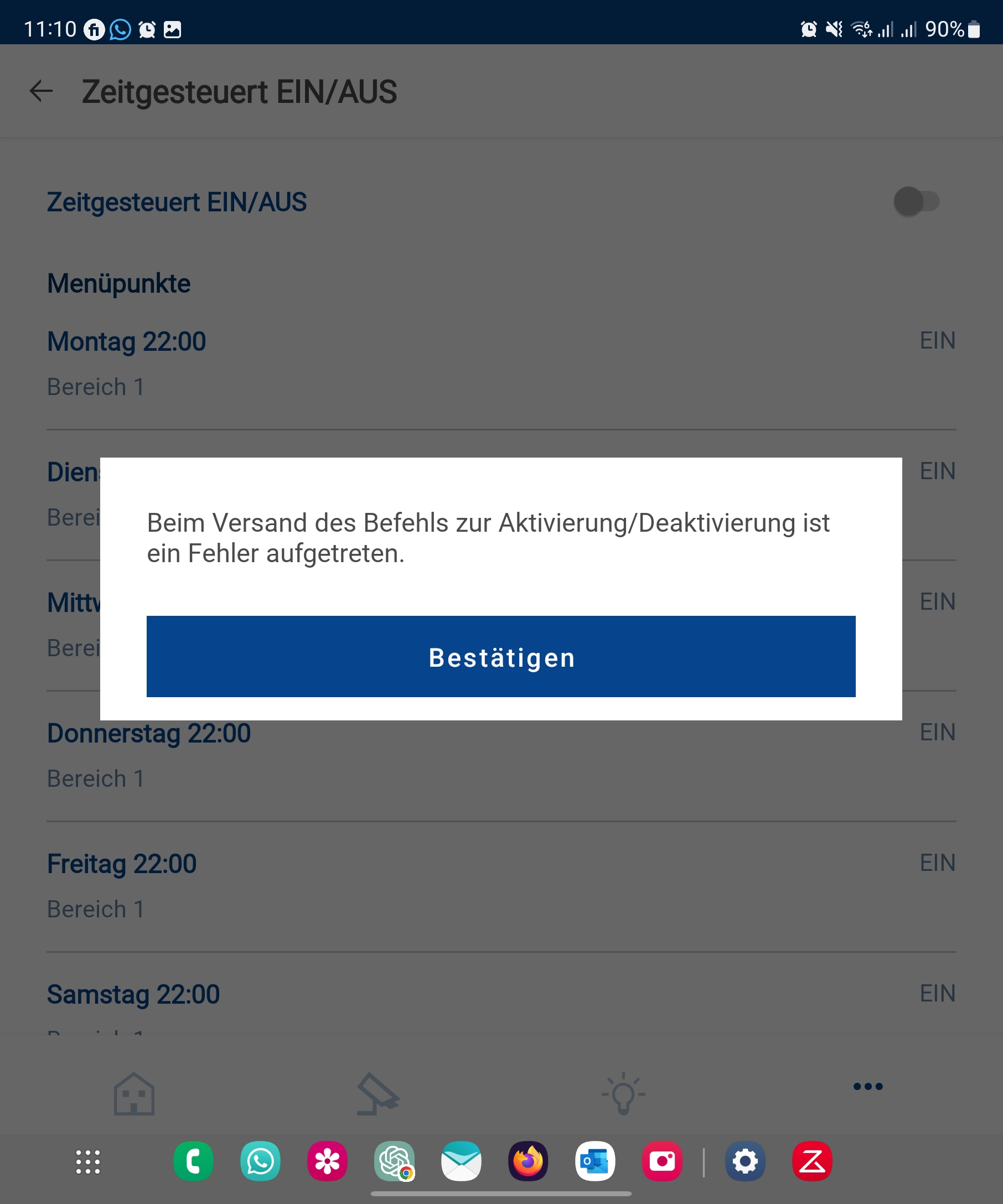Screen dimensions: 1003x1204
Task: Open the app drawer grid in the taskbar
Action: [x=88, y=1161]
